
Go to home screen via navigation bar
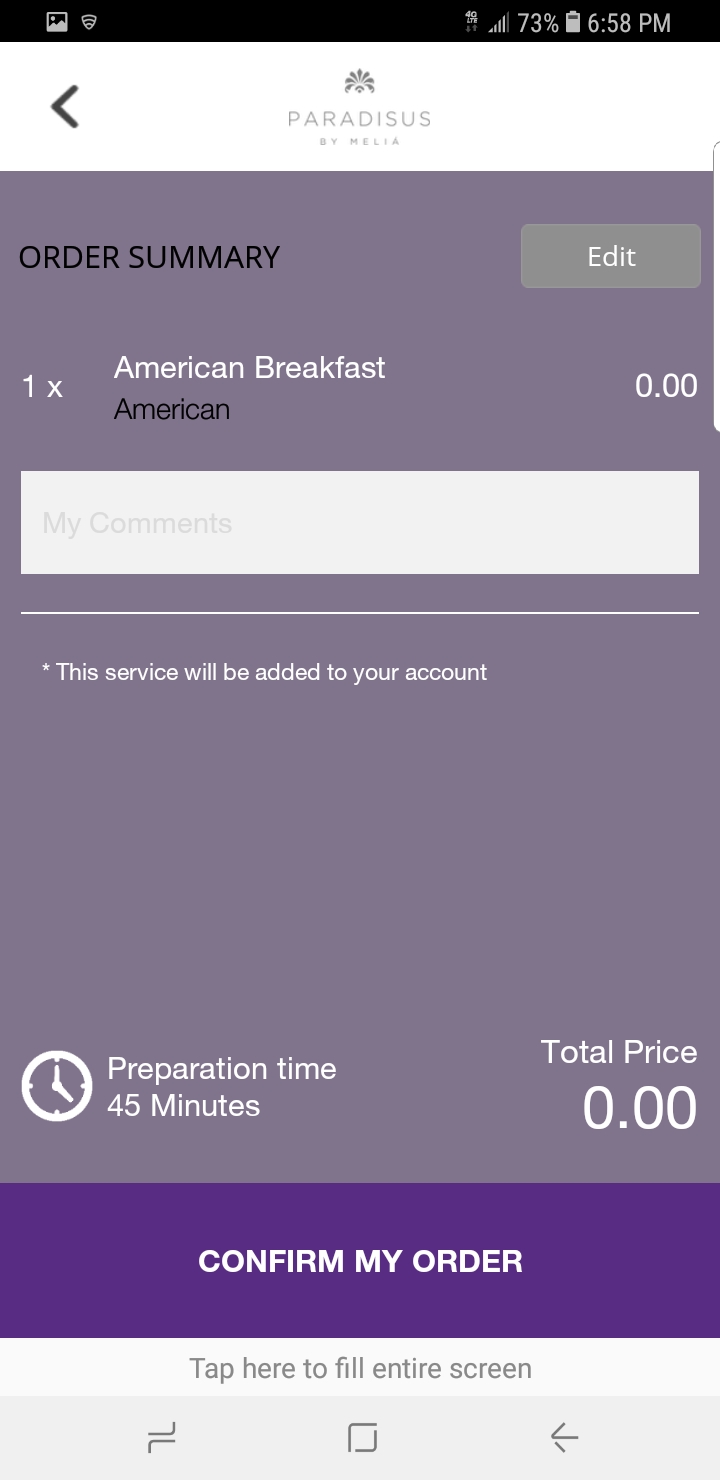(x=362, y=1438)
